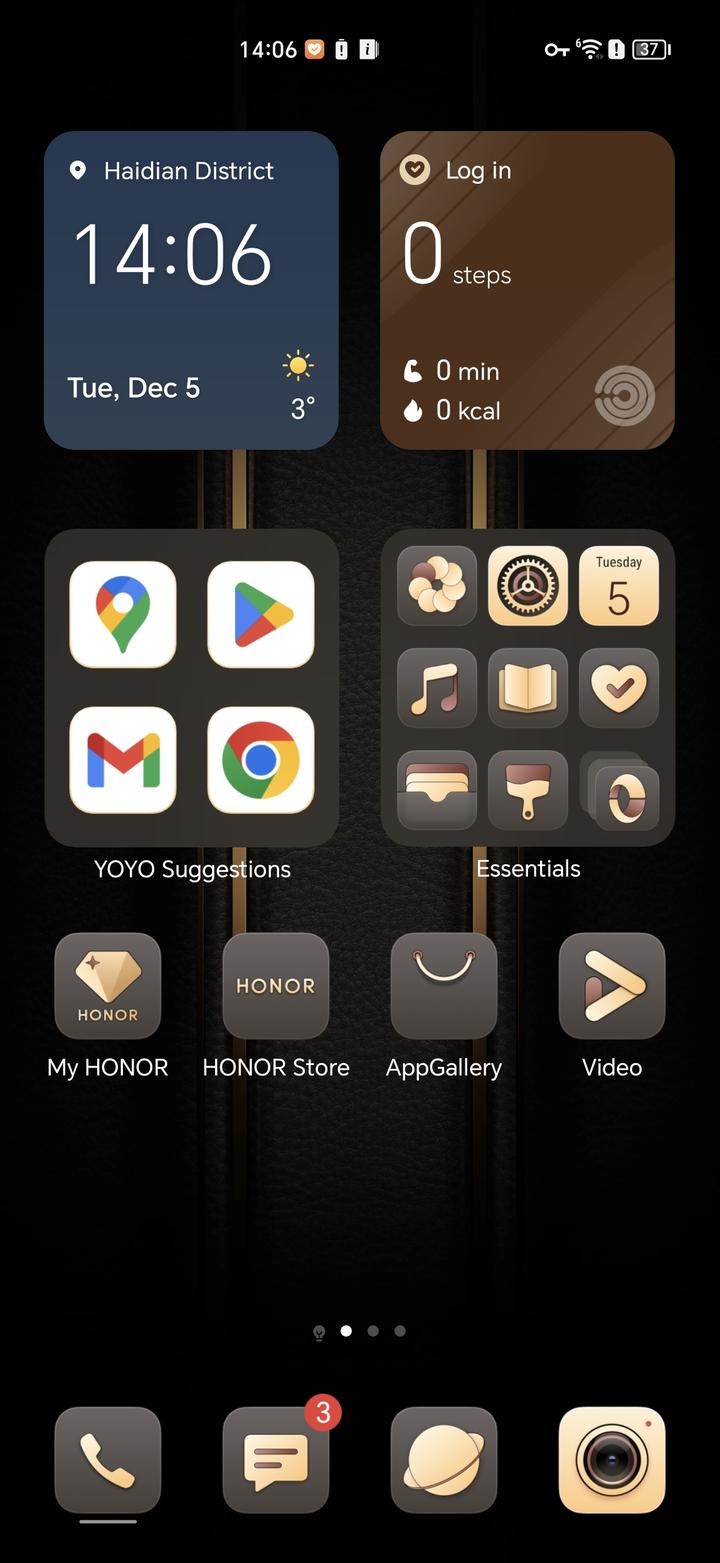Open the My HONOR app
The width and height of the screenshot is (720, 1563).
[108, 987]
